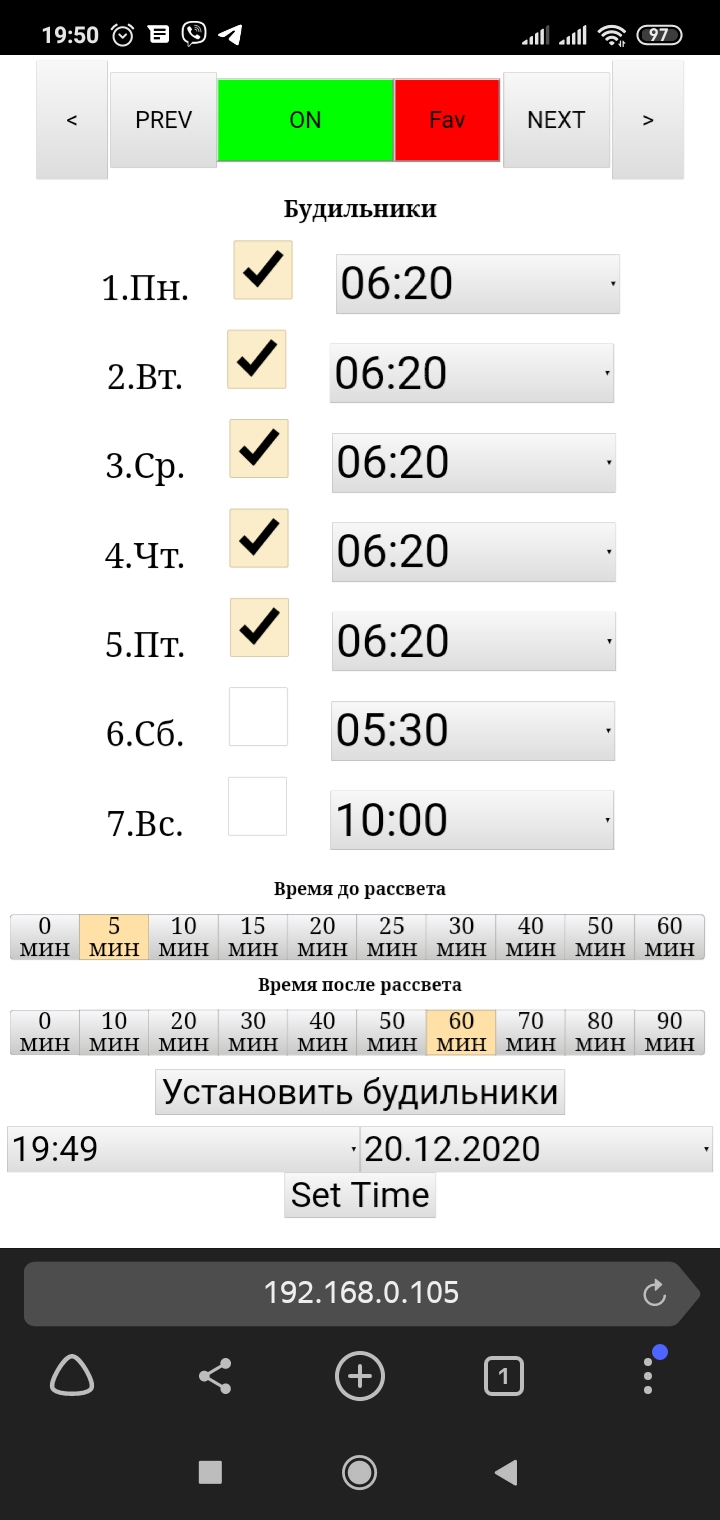Enable the 7.Вс. alarm checkbox
The height and width of the screenshot is (1520, 720).
tap(258, 806)
